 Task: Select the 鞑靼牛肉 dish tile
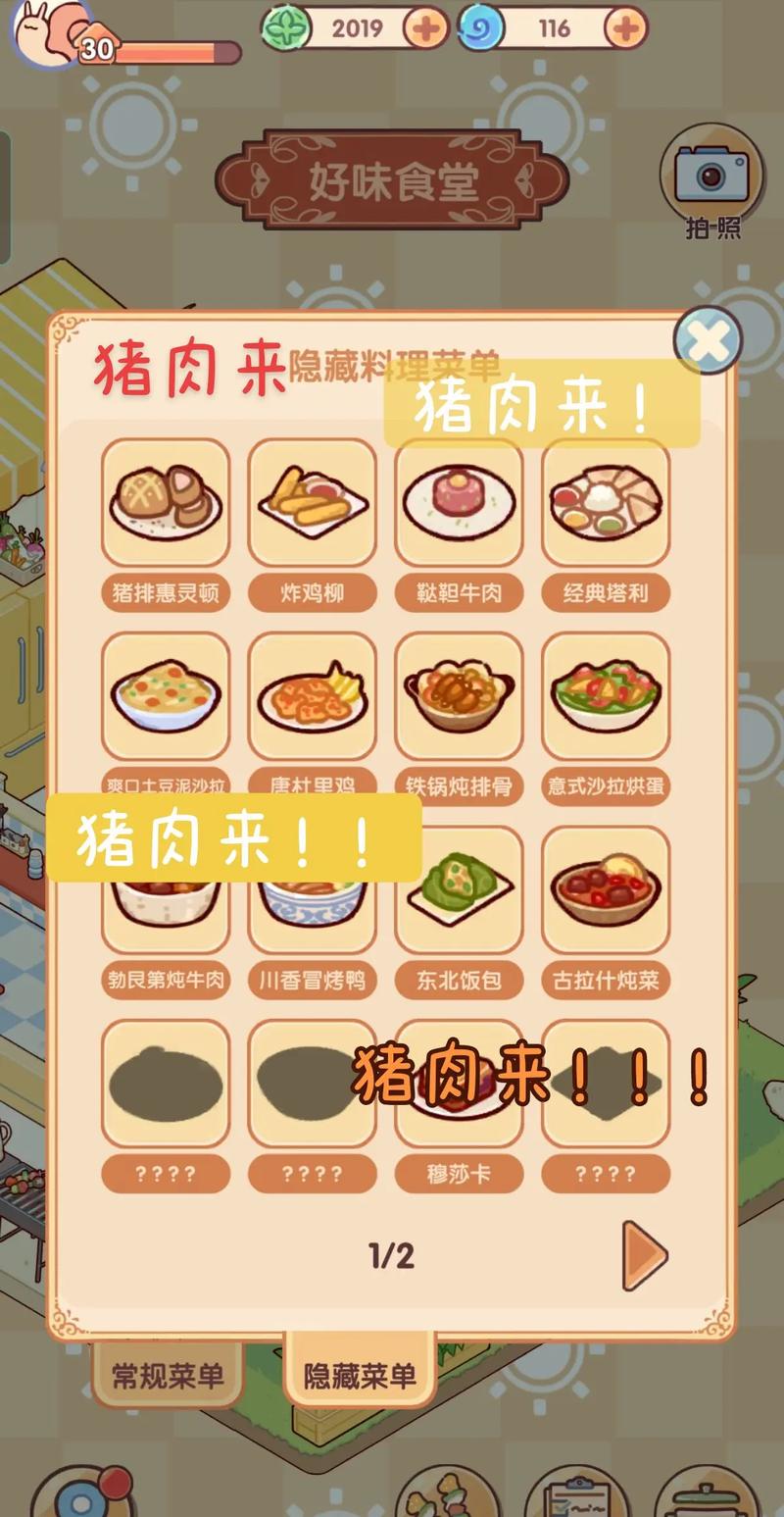tap(459, 502)
